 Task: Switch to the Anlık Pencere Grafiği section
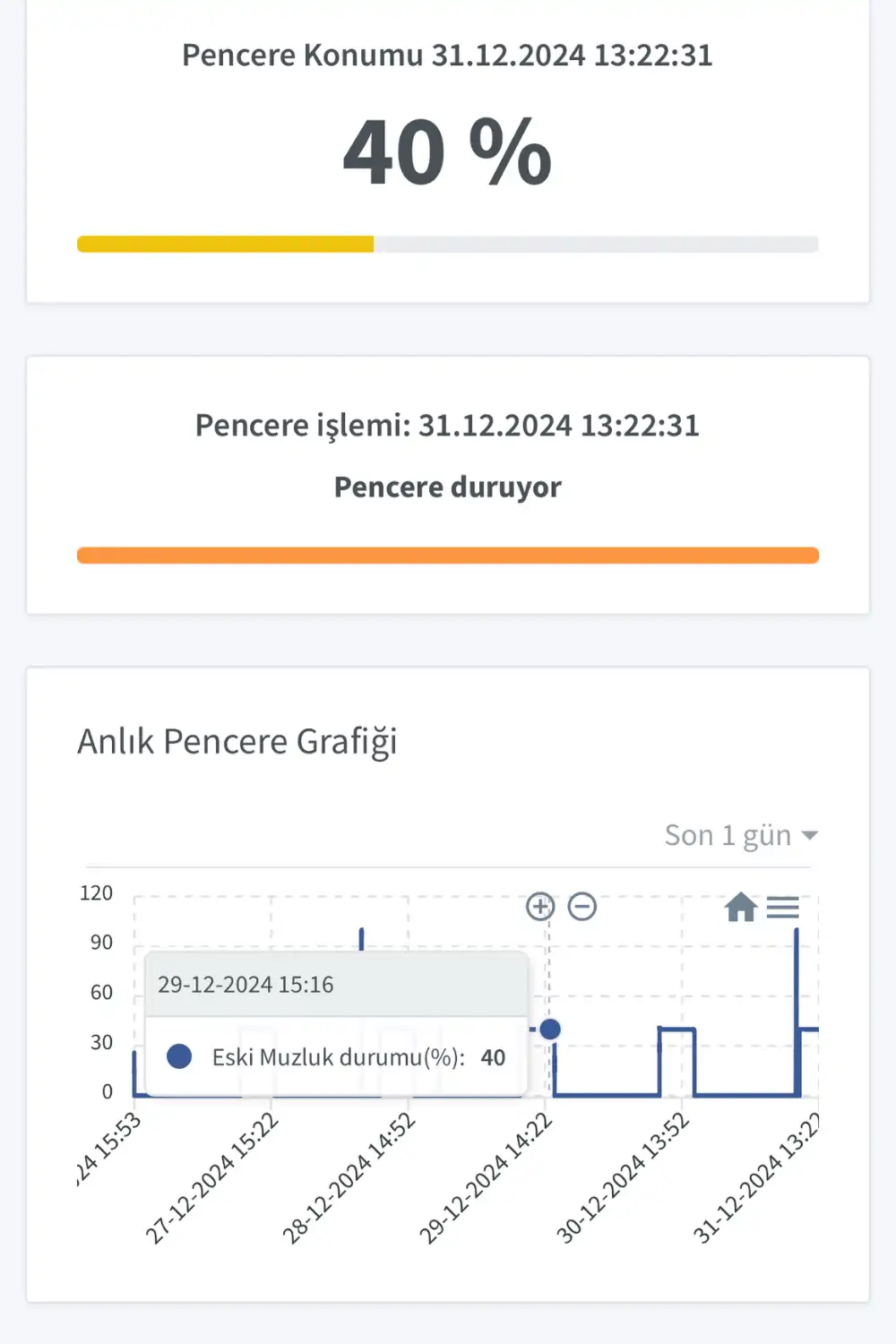click(x=237, y=741)
